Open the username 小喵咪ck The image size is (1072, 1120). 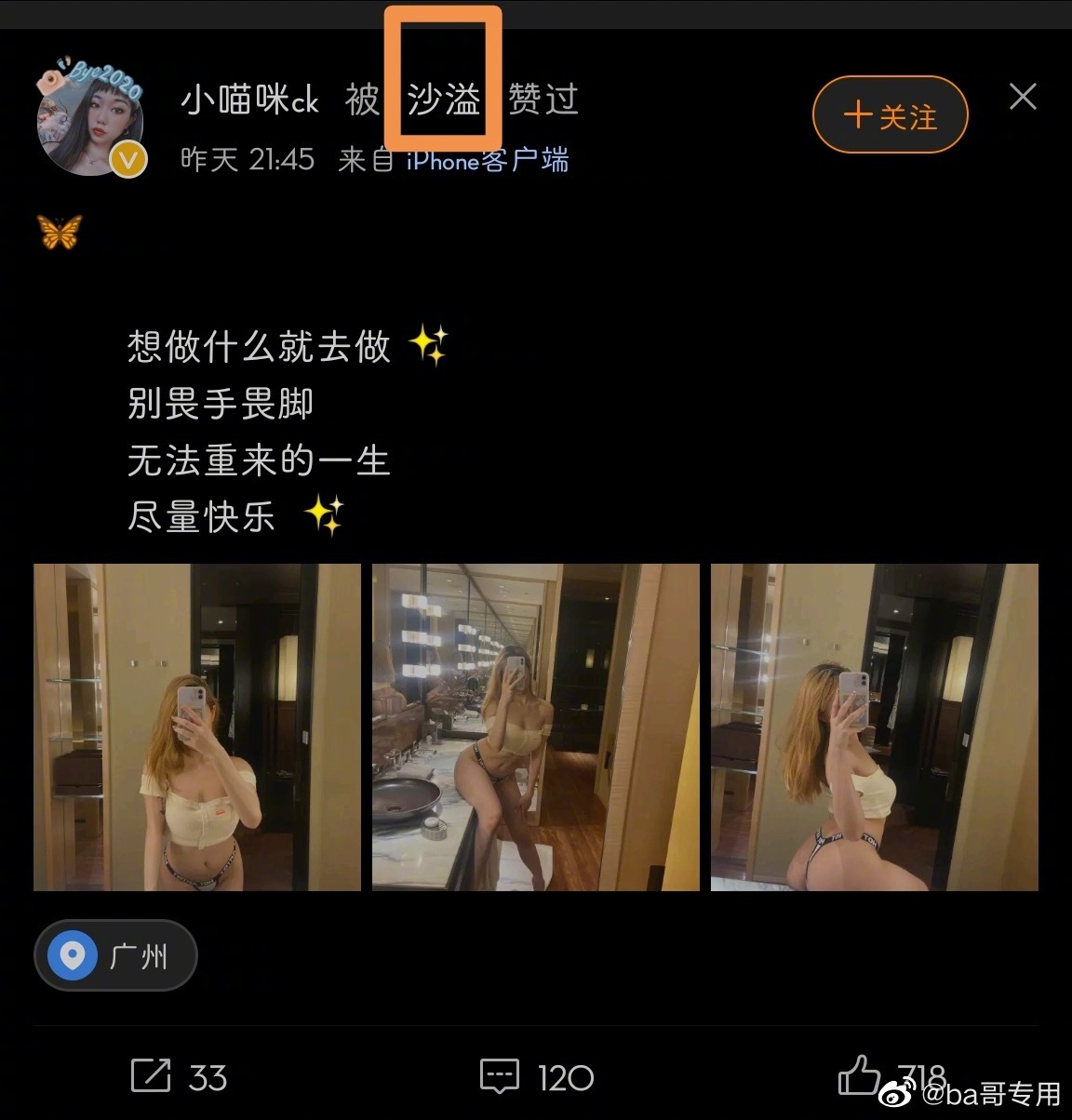point(249,100)
